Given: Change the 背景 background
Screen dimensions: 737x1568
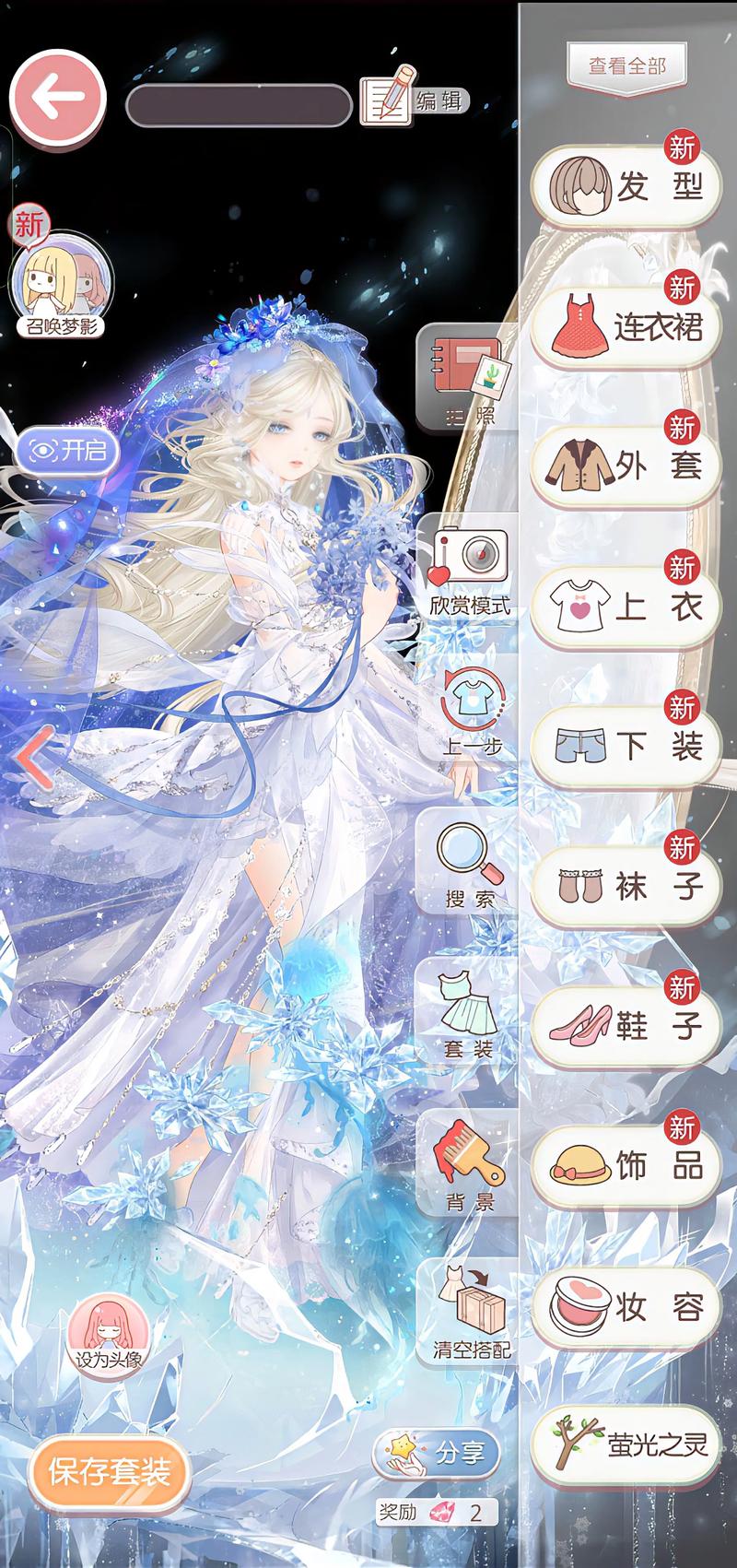Looking at the screenshot, I should [x=470, y=1164].
